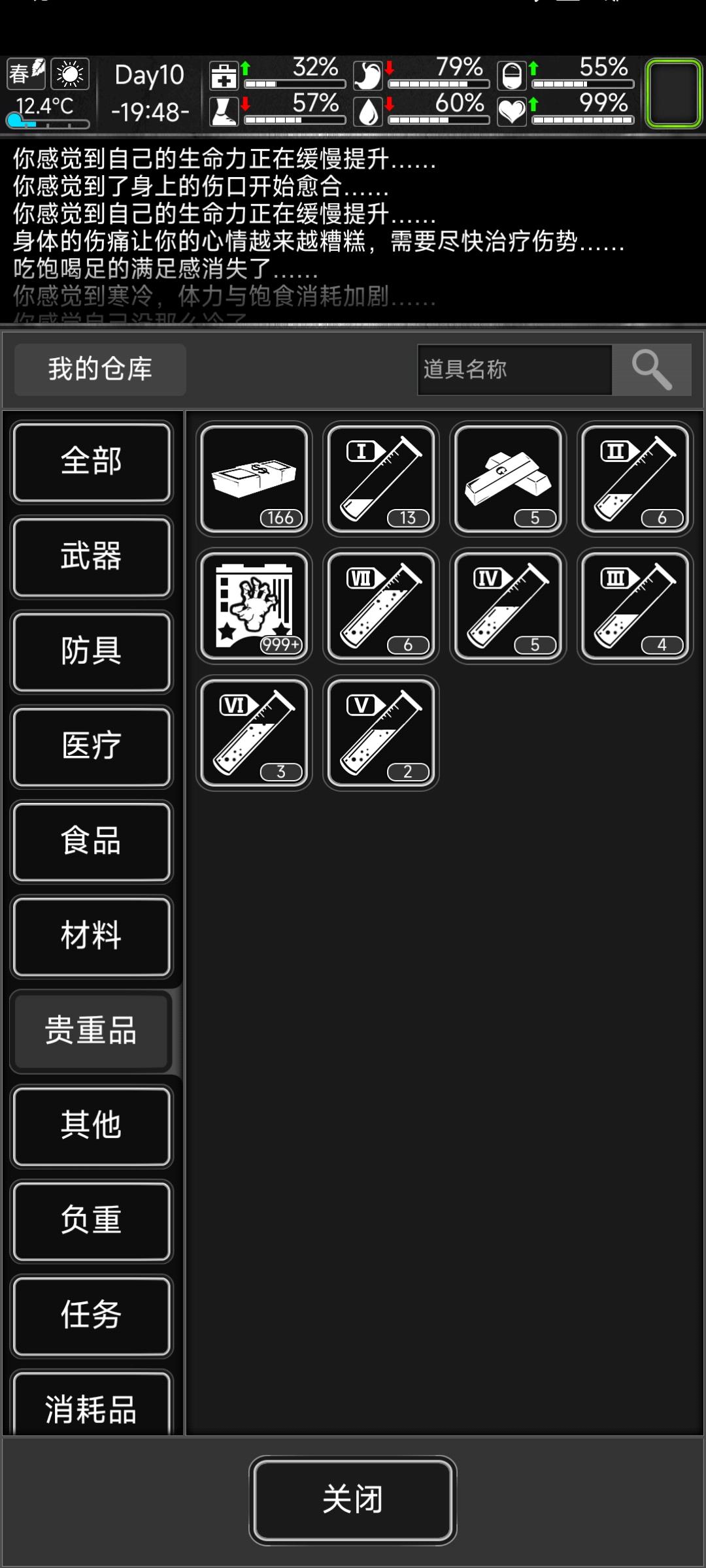Focus the 道具名称 item name field
This screenshot has width=706, height=1568.
click(514, 370)
